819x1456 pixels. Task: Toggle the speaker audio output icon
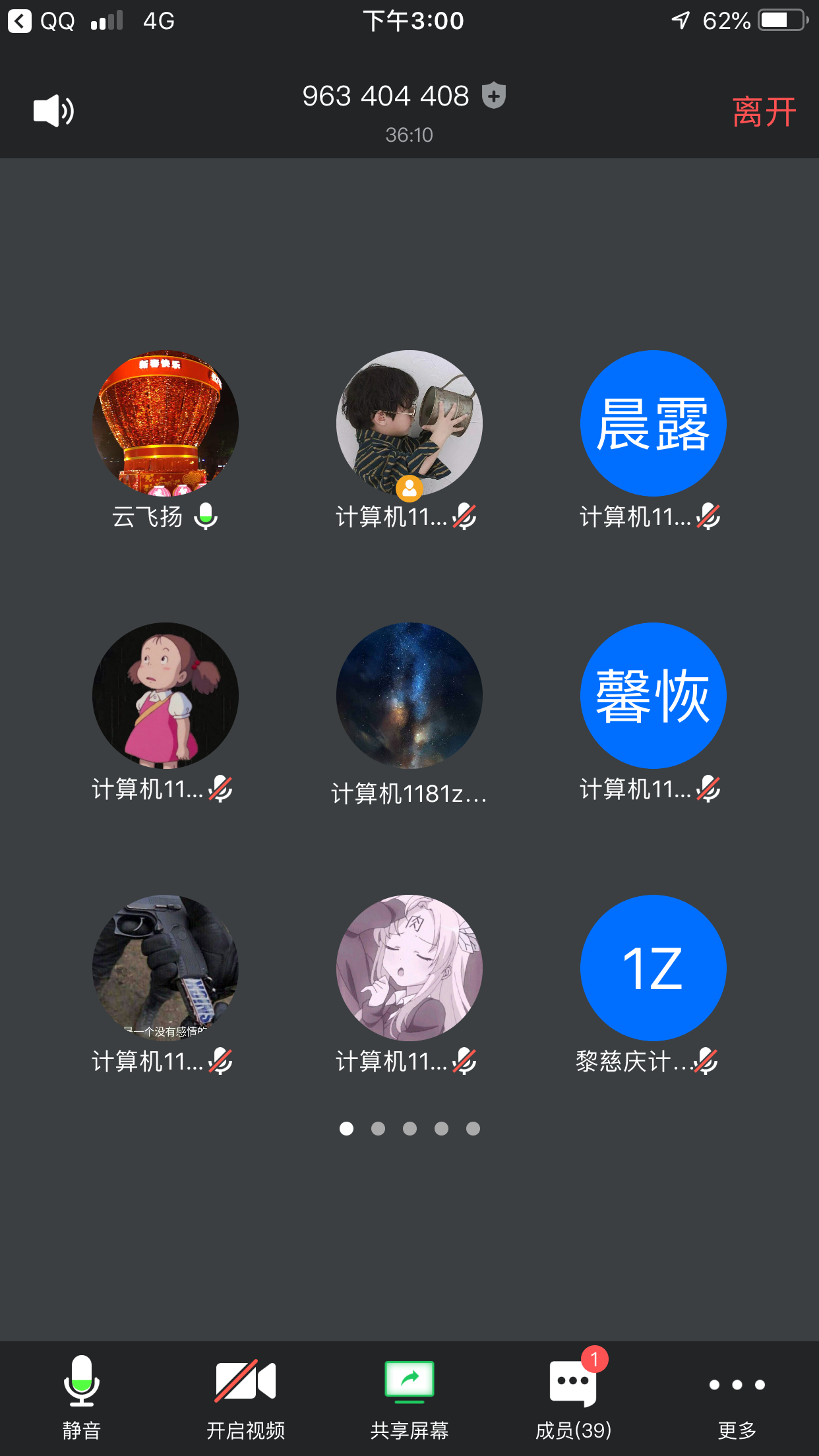(x=53, y=111)
